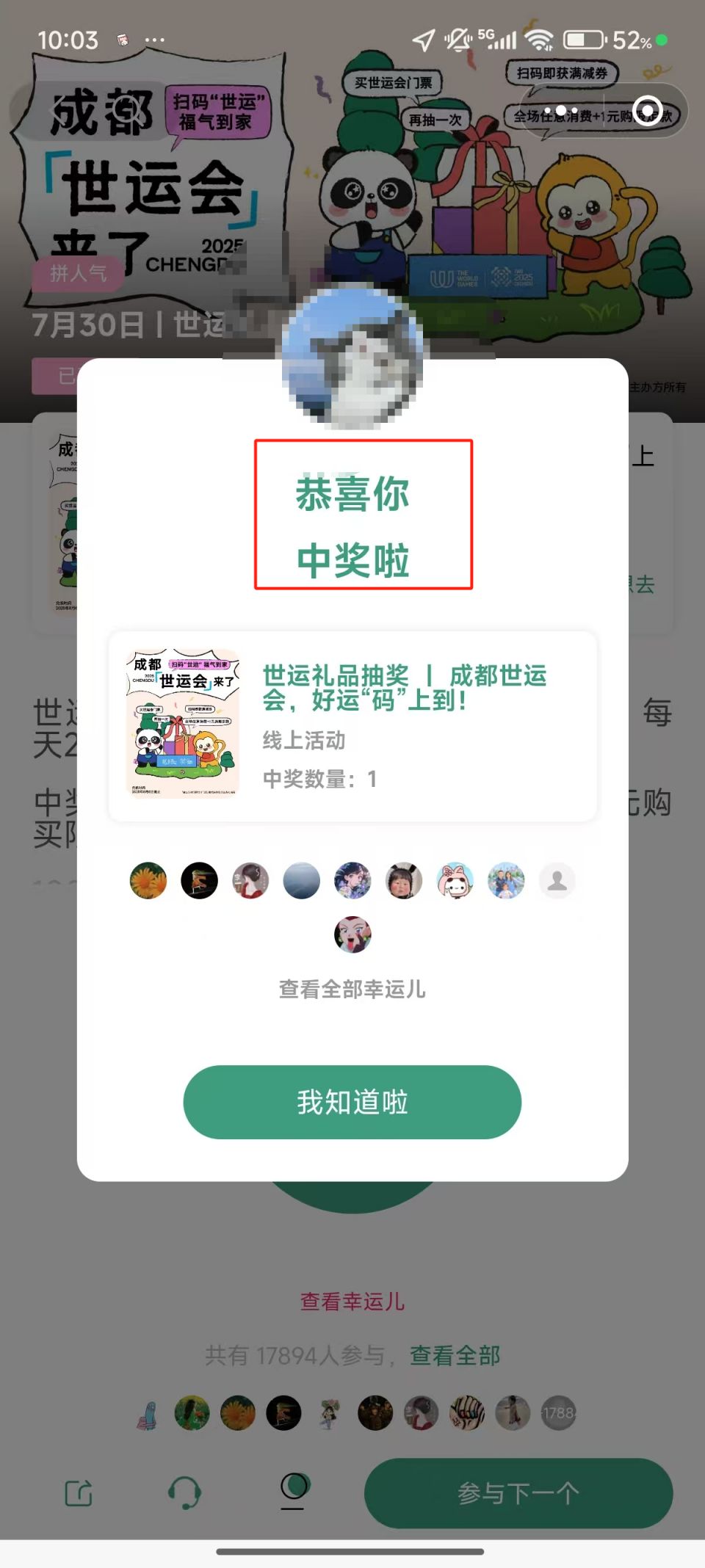The width and height of the screenshot is (705, 1568).
Task: View all participants via 查看全部
Action: pos(455,1355)
